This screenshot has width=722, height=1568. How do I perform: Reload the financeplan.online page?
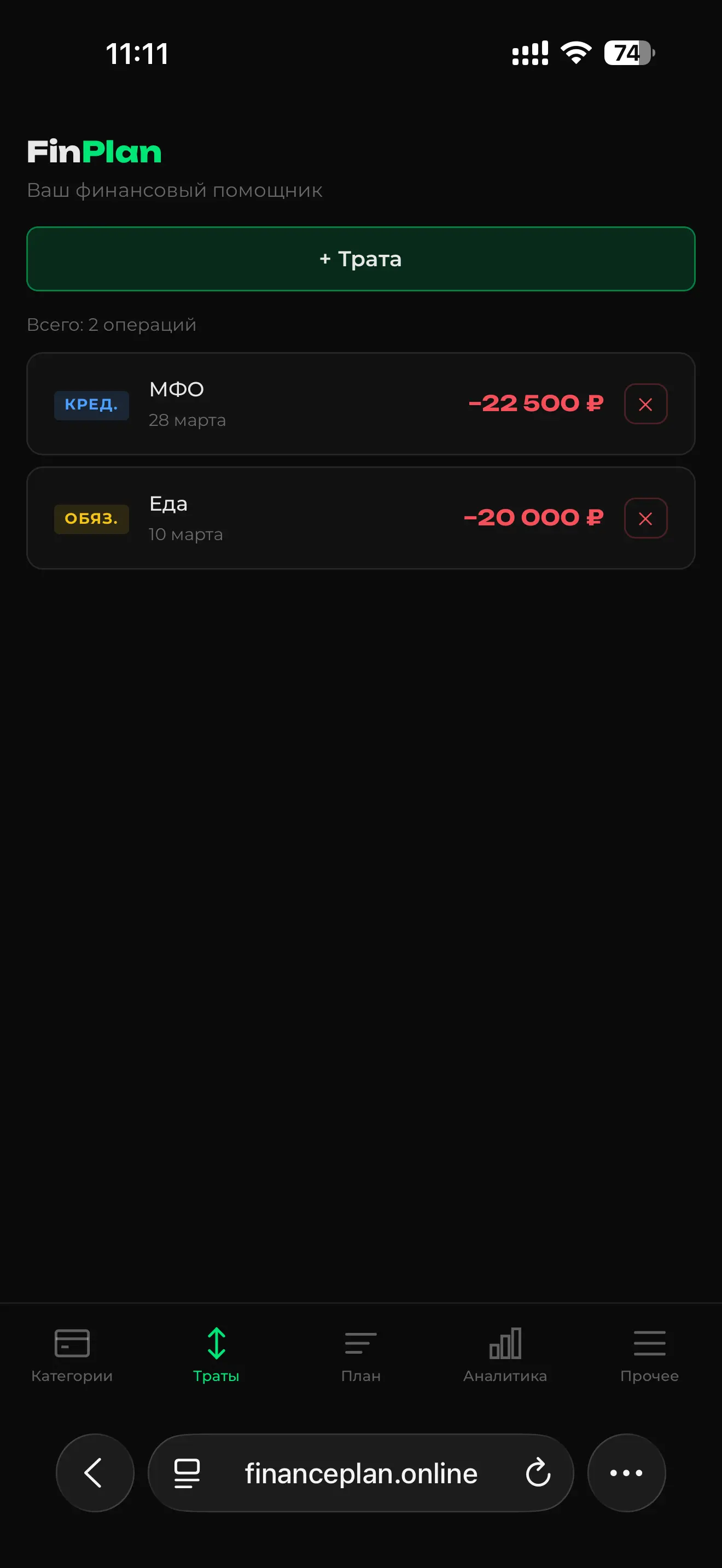coord(538,1472)
